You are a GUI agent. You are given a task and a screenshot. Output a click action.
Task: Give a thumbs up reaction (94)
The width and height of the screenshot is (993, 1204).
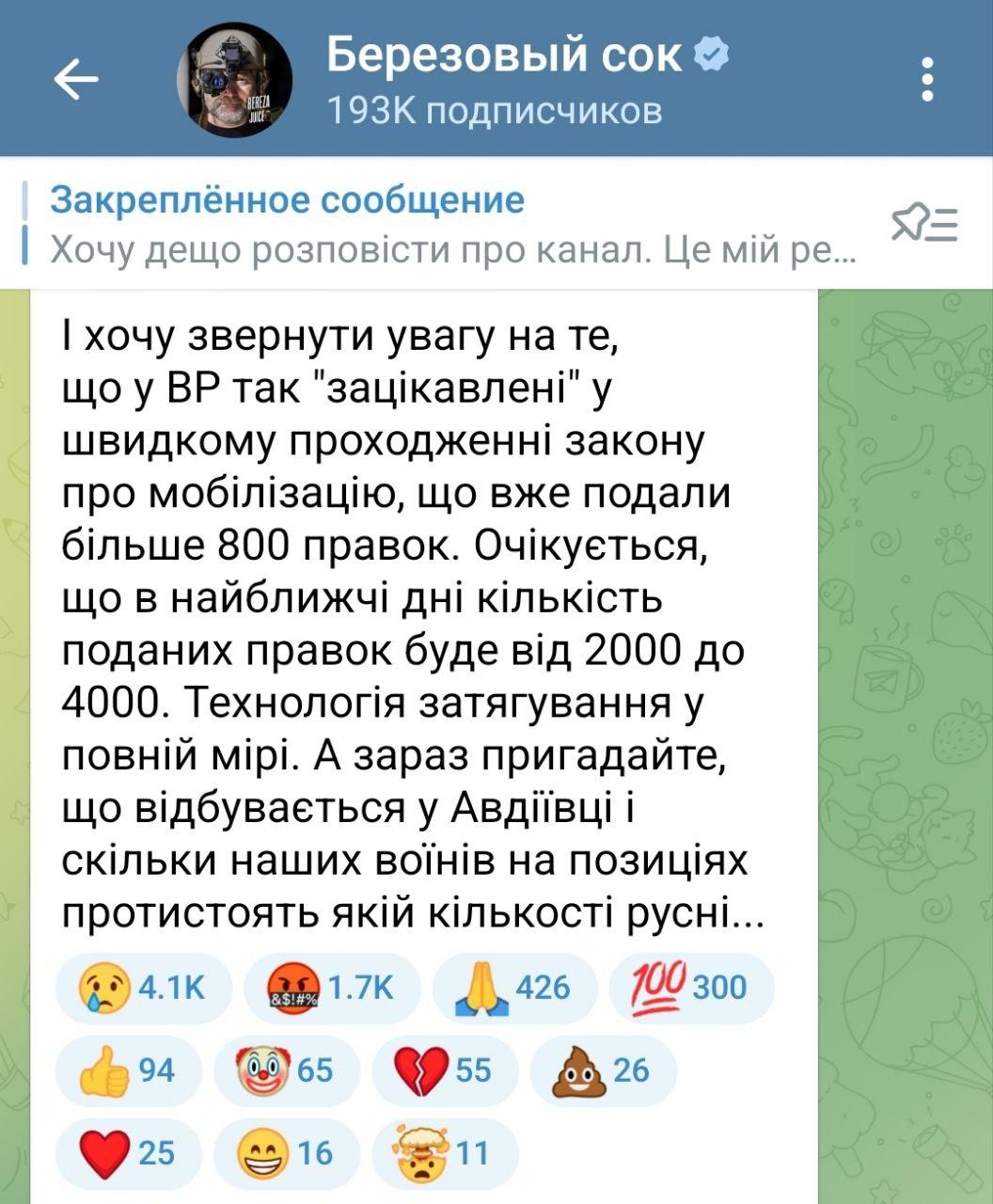128,1070
